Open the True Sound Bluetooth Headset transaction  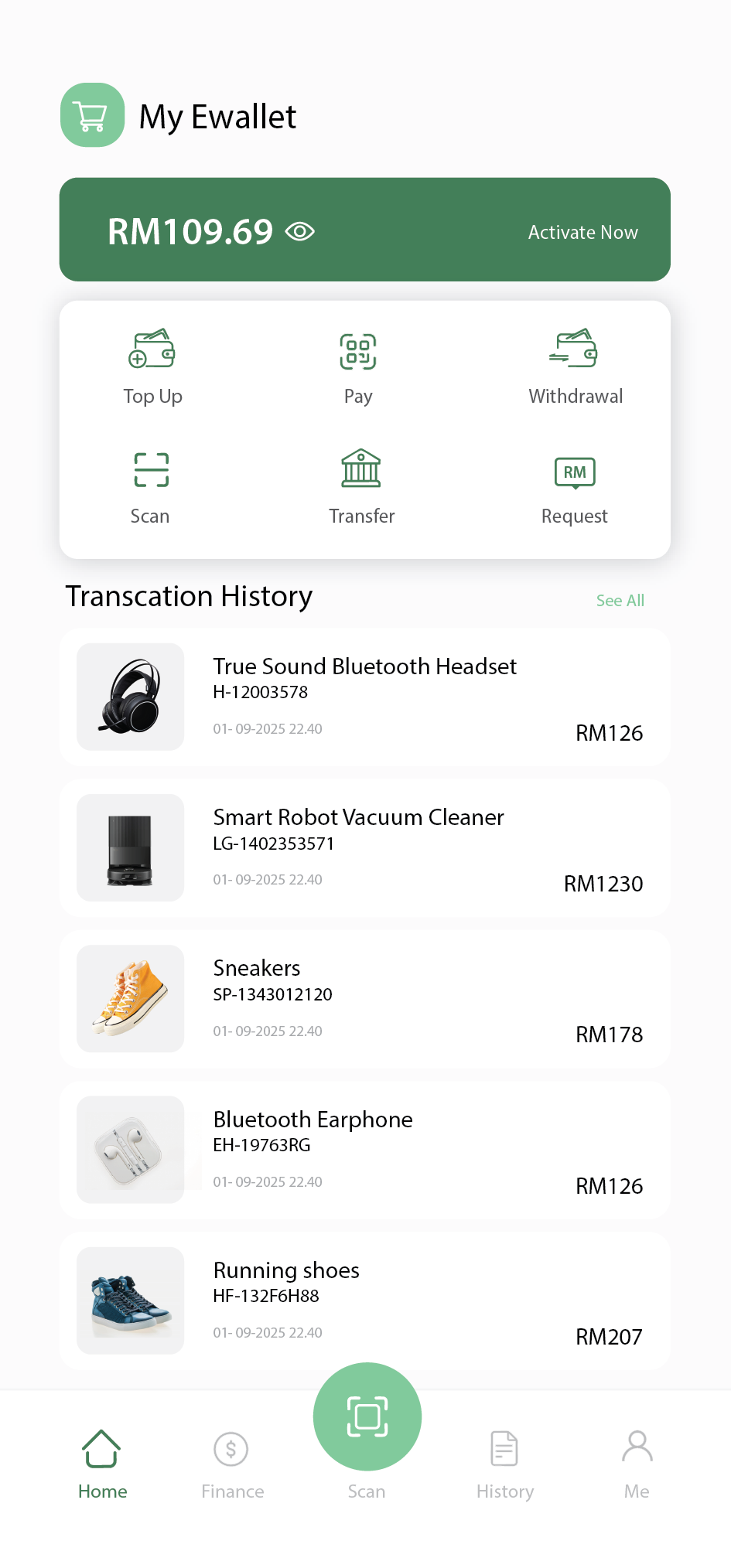tap(364, 697)
